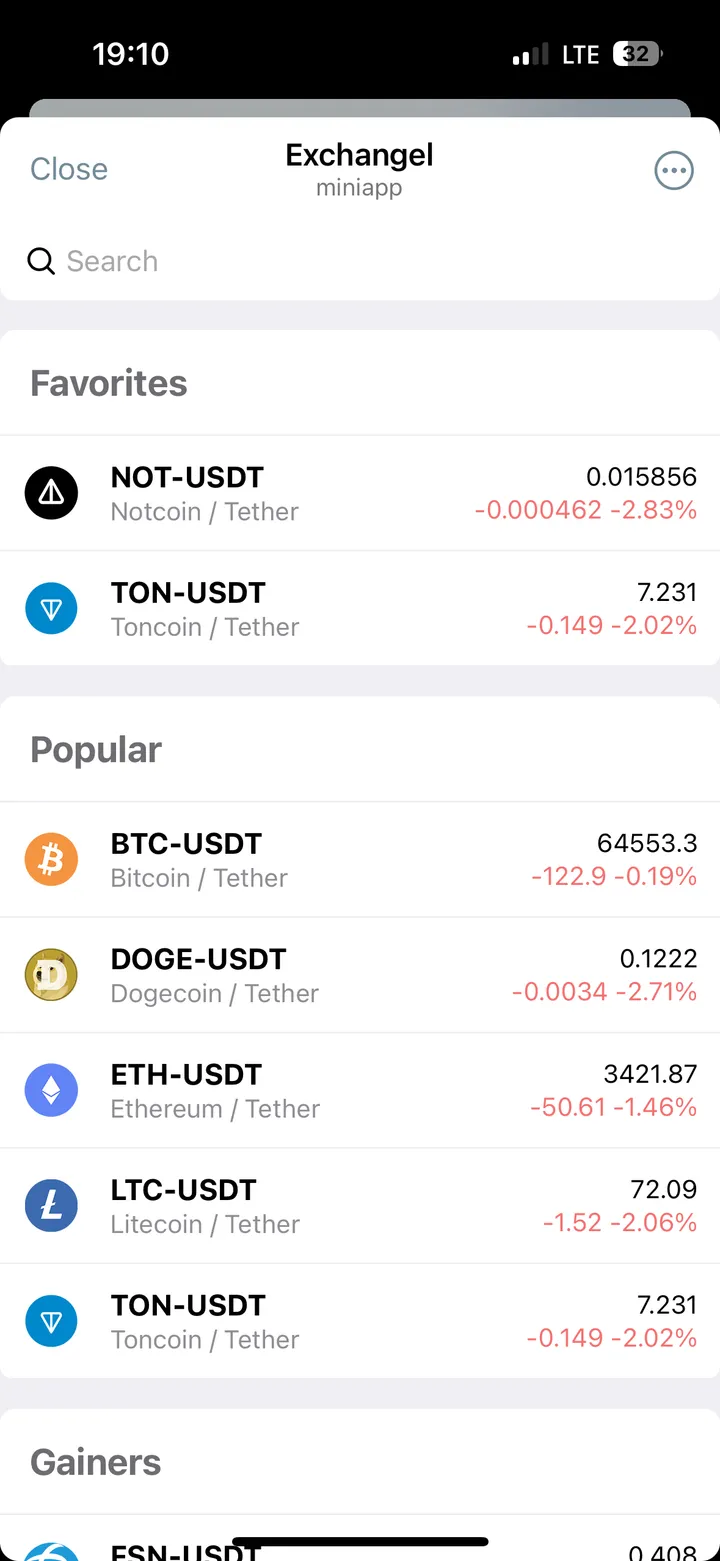The width and height of the screenshot is (720, 1561).
Task: Close the Exchangel miniapp
Action: [x=69, y=169]
